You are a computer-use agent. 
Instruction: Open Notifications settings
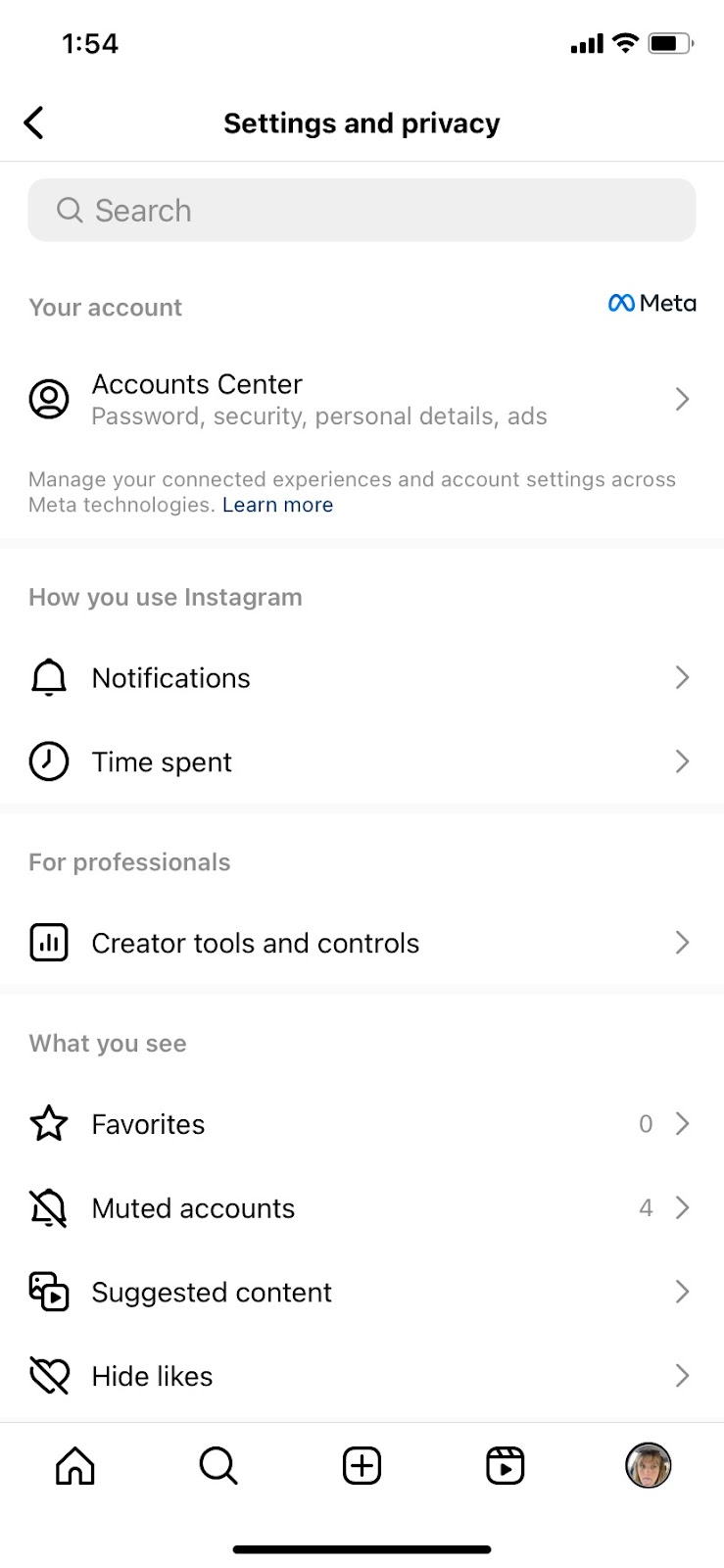(362, 678)
